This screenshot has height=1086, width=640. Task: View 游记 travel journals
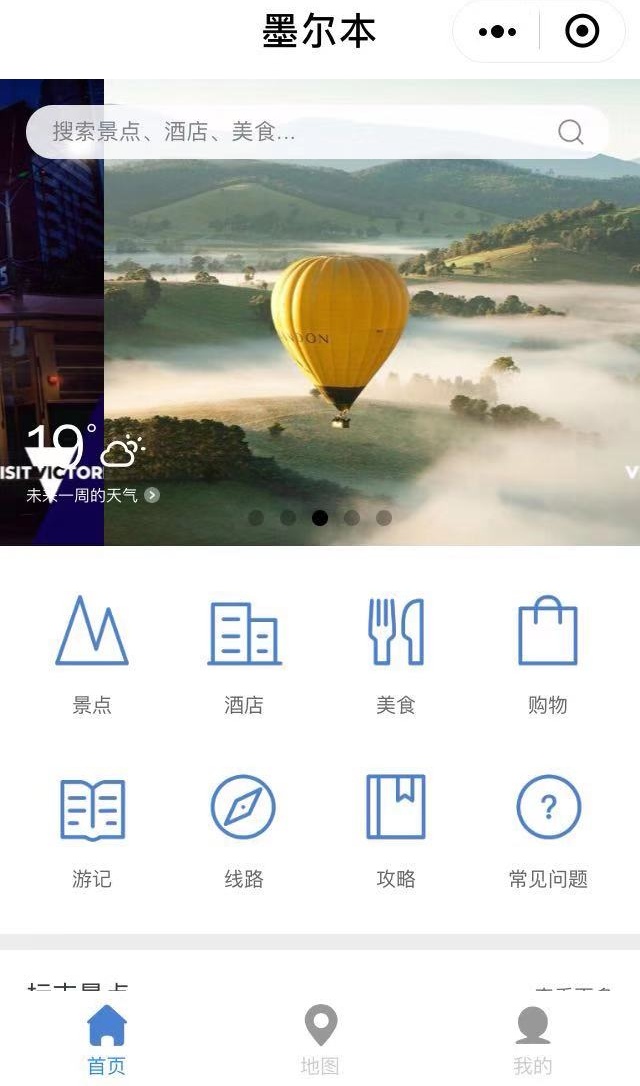tap(91, 831)
